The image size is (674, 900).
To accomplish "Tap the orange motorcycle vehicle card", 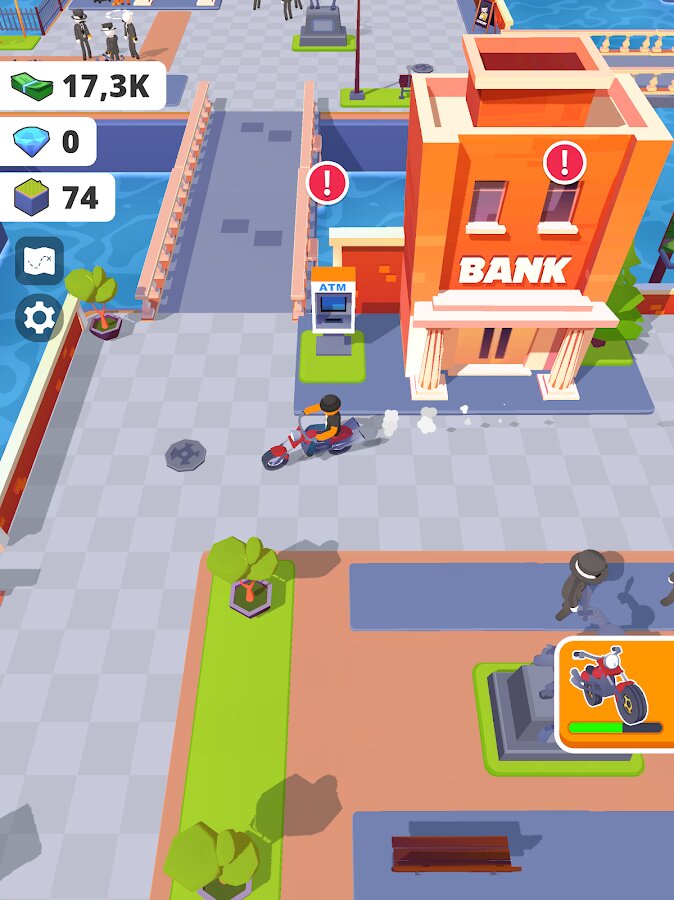I will click(616, 693).
